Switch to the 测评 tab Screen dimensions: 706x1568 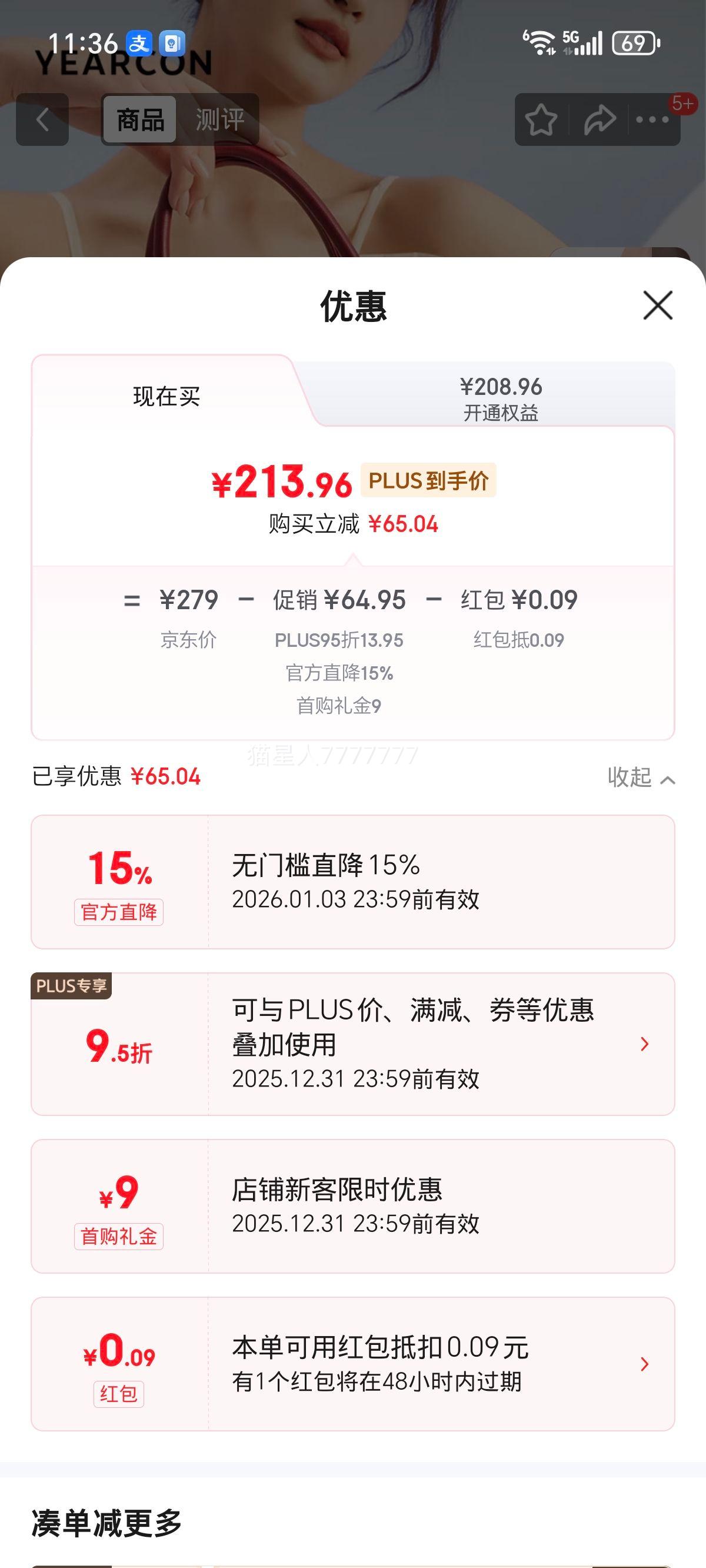pyautogui.click(x=221, y=119)
